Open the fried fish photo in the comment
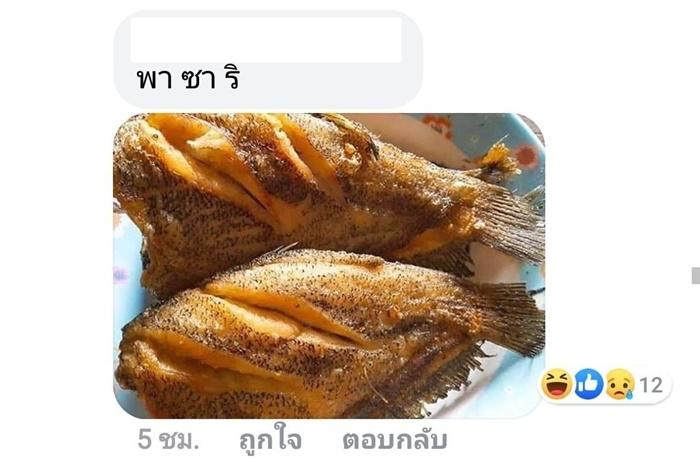The image size is (700, 472). tap(329, 266)
